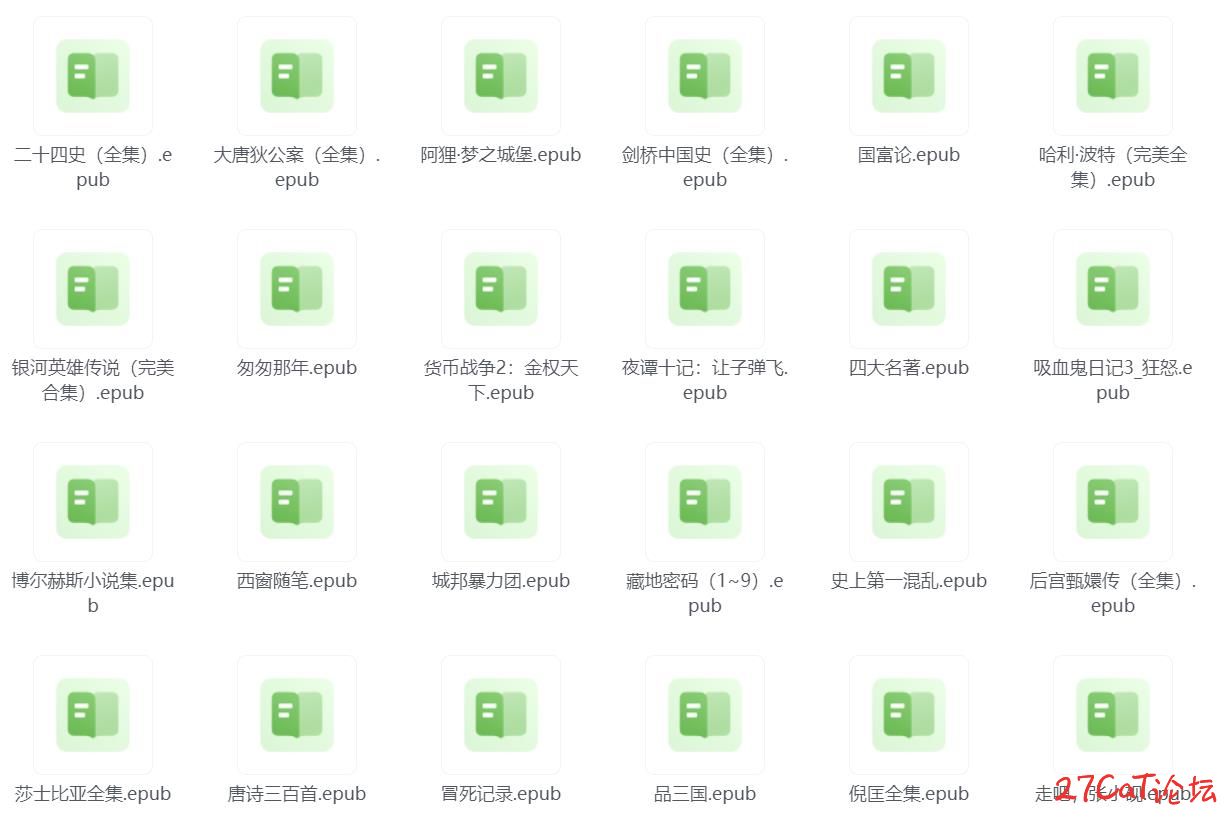Select 阿狸·梦之城堡.epub

click(501, 76)
